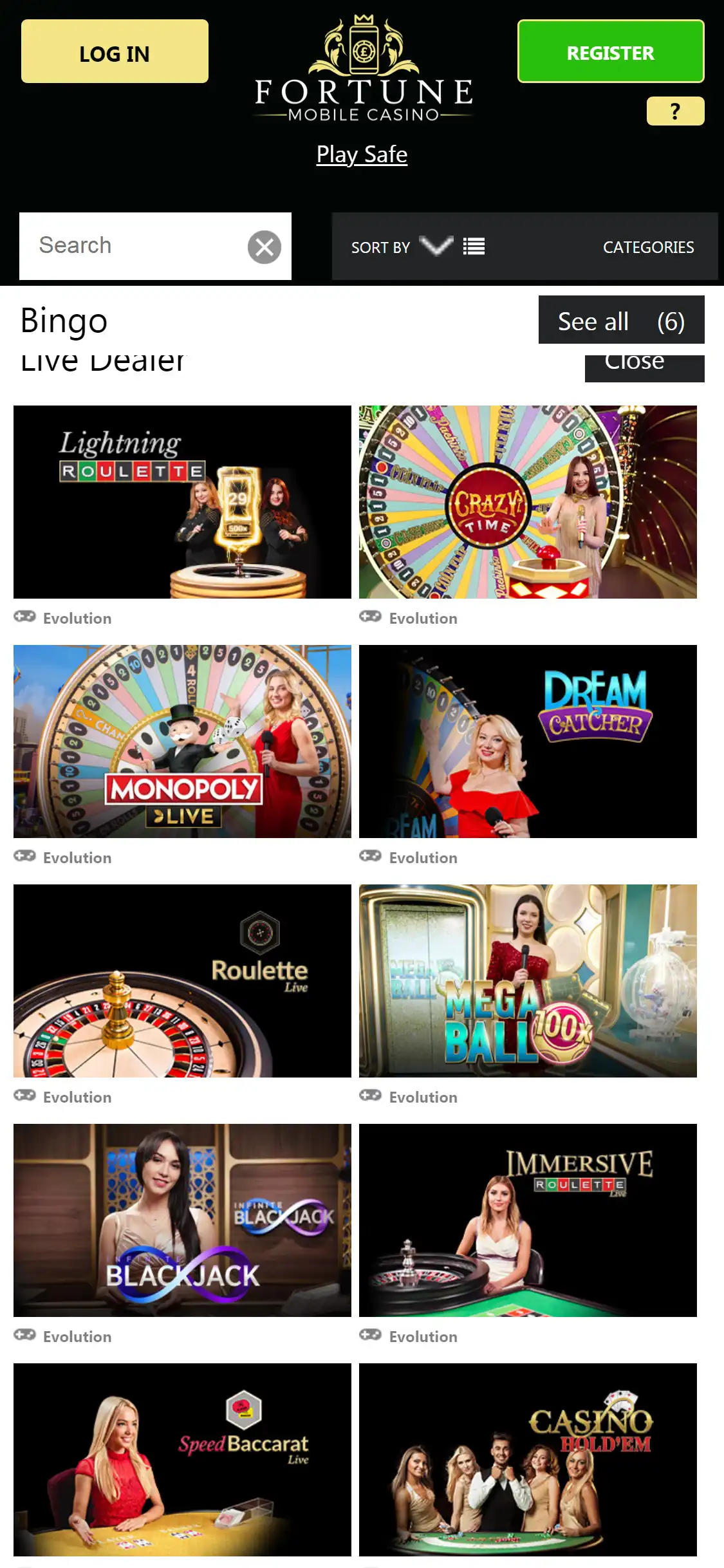Tap the LOG IN button
This screenshot has height=1568, width=724.
pos(115,51)
